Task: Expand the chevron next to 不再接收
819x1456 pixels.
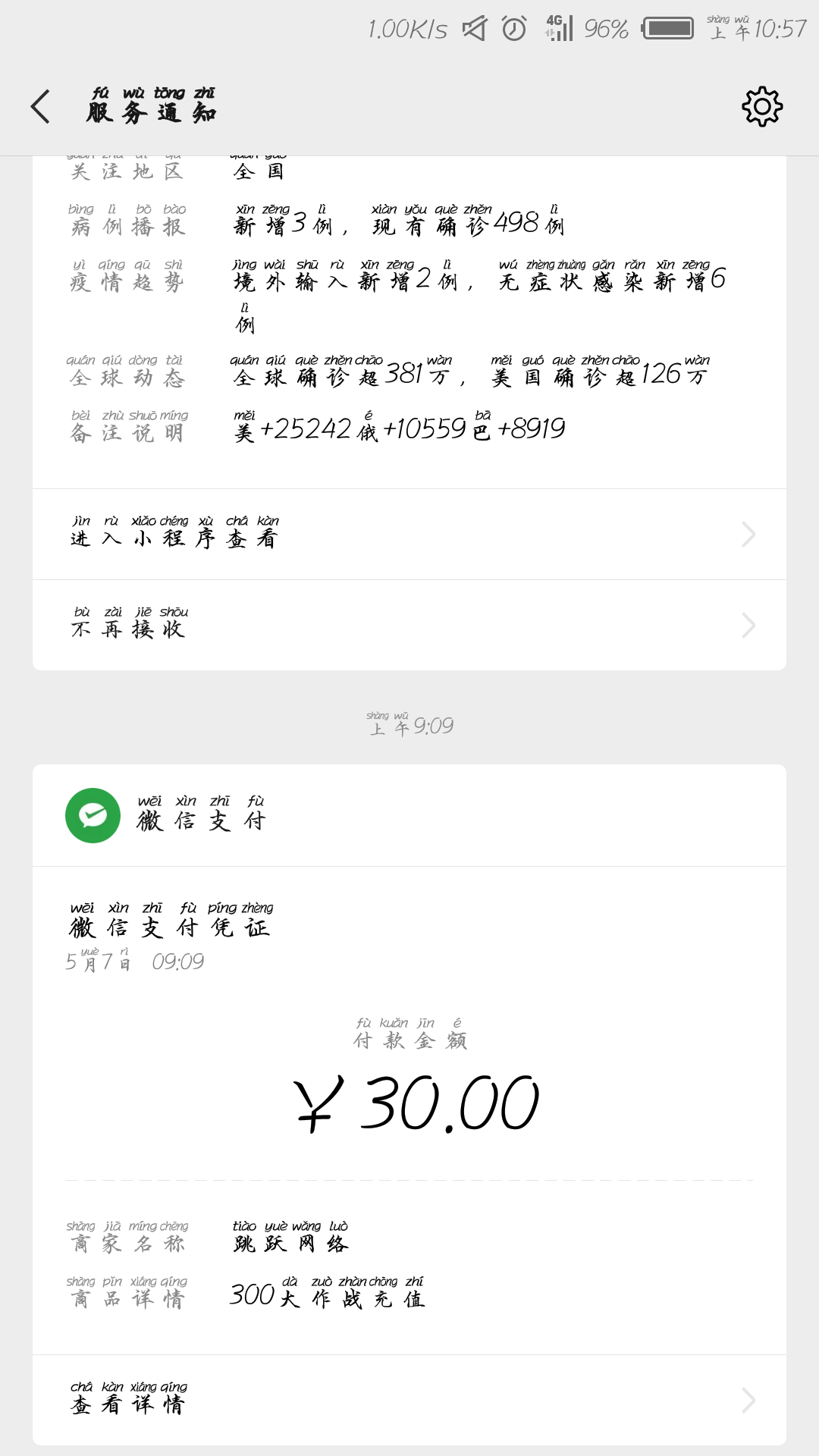Action: 749,625
